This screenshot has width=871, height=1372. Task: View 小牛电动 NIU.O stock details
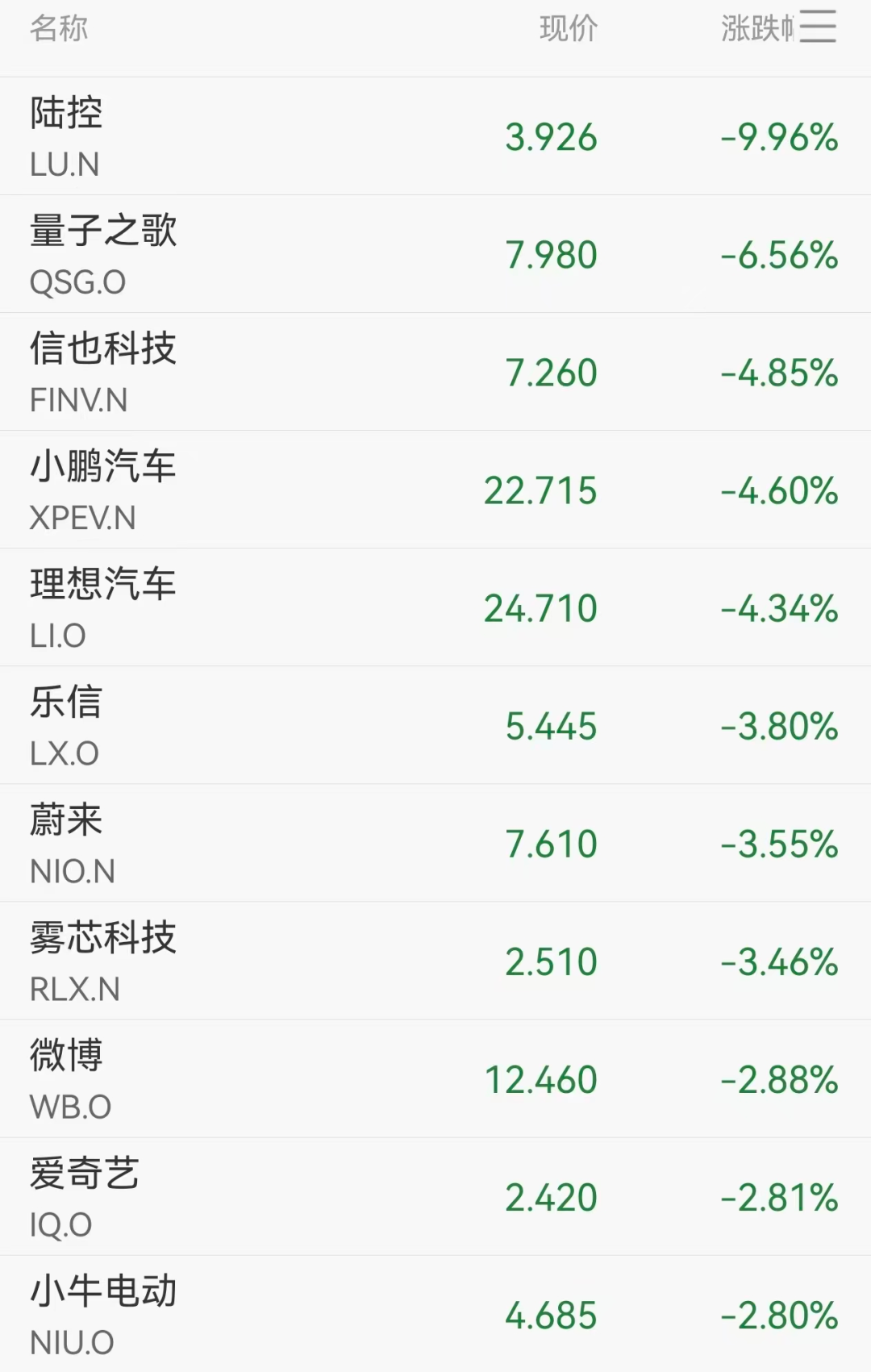click(x=435, y=1314)
